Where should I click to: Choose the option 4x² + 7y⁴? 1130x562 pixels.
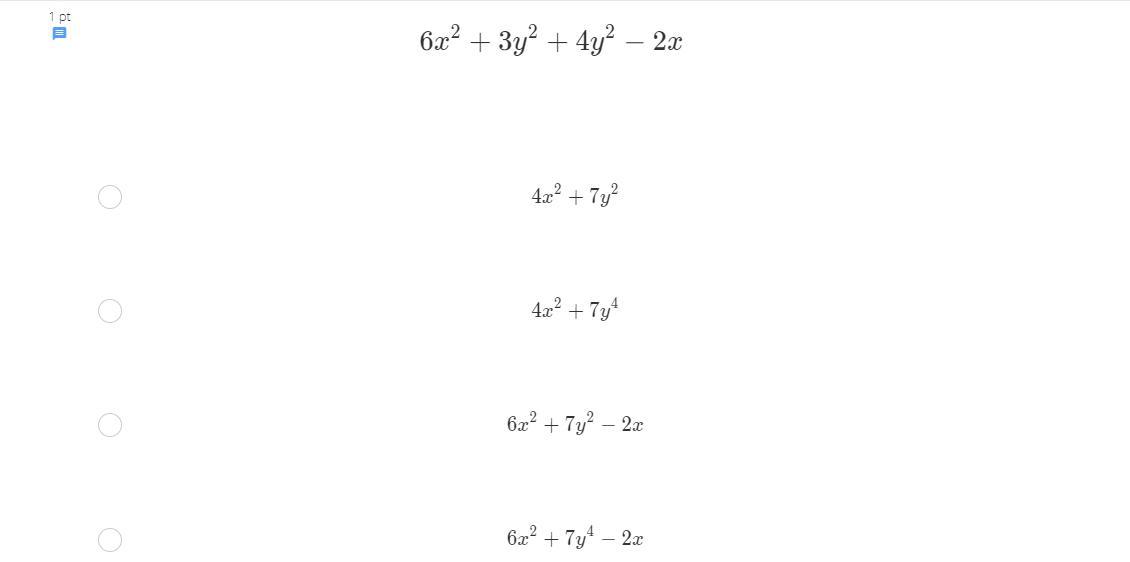click(110, 311)
